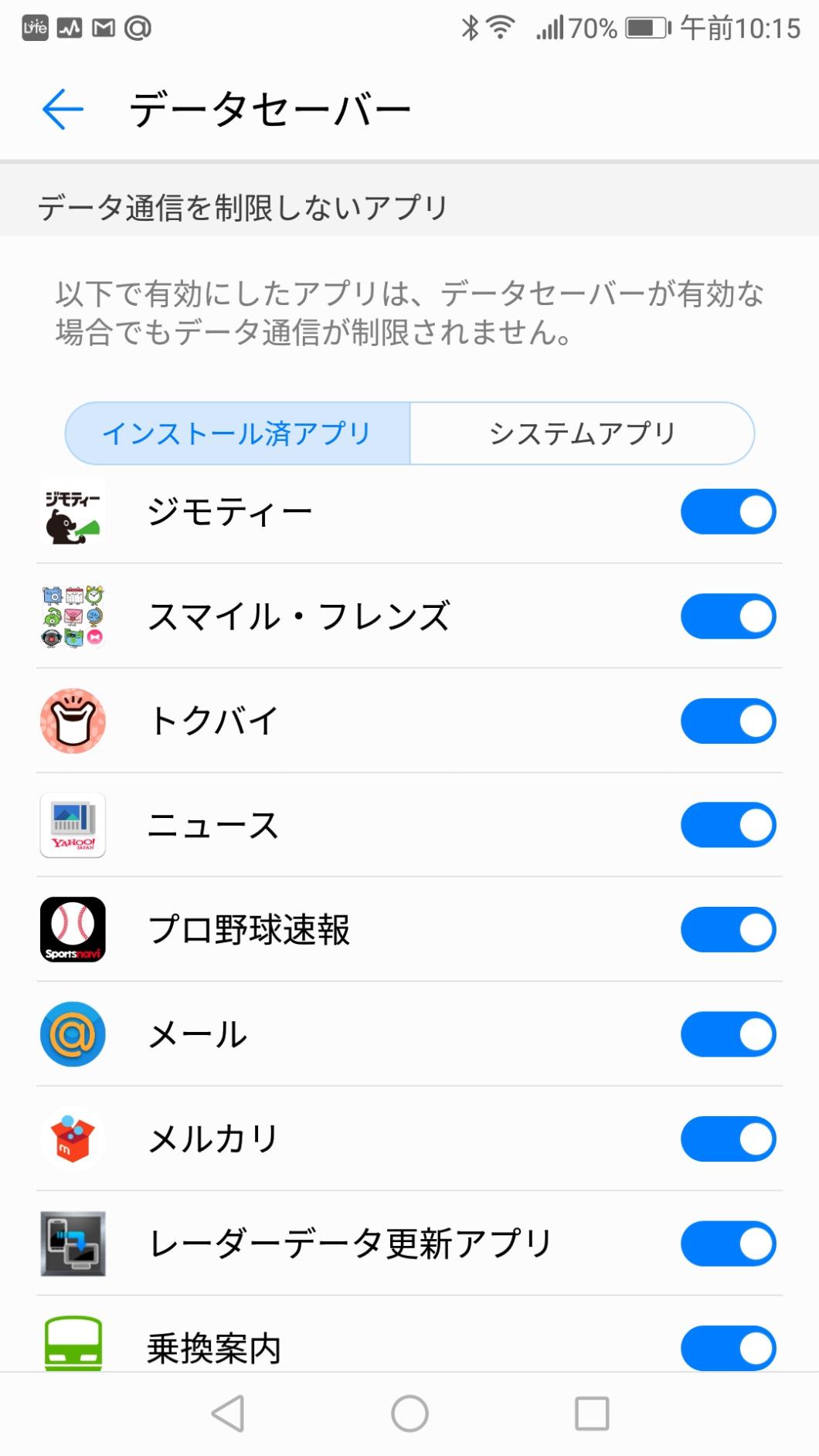This screenshot has height=1456, width=819.
Task: Turn off the メルカリ switch
Action: pos(727,1138)
